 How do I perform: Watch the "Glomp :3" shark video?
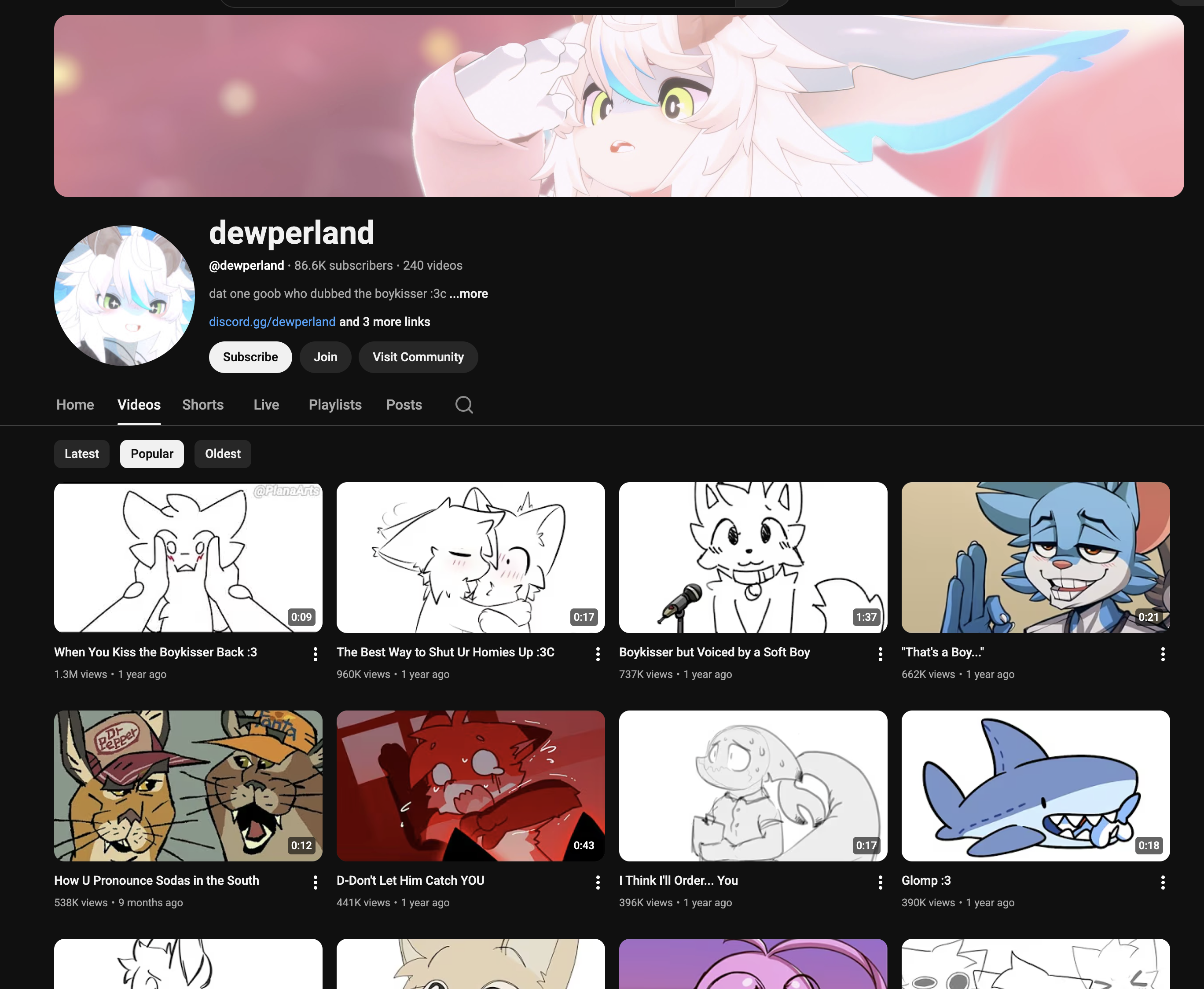(x=1035, y=786)
